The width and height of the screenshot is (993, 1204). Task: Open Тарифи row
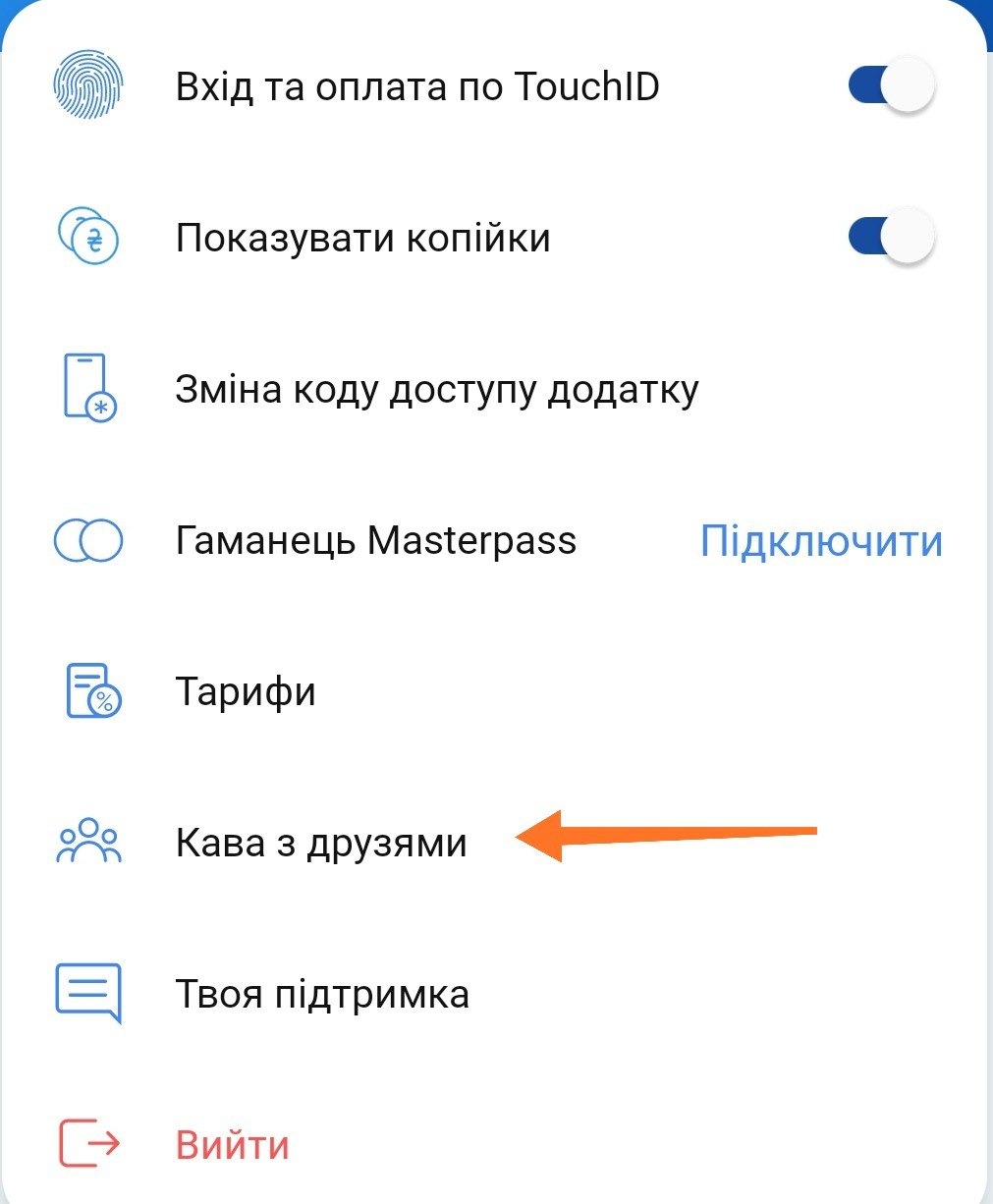tap(246, 692)
